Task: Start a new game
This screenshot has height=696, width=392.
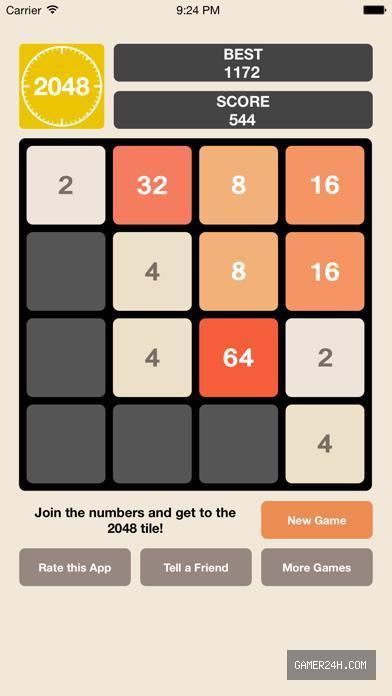Action: [x=317, y=520]
